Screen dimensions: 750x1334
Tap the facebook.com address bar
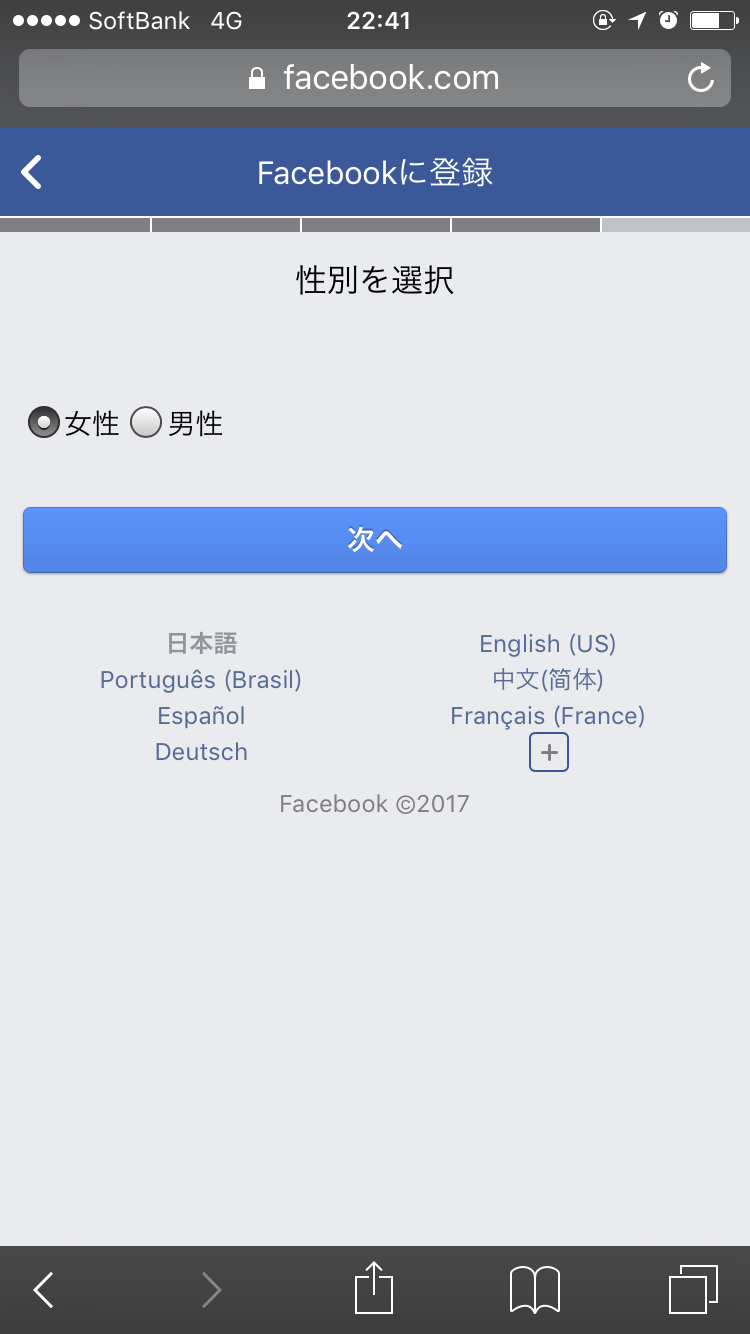pos(375,78)
